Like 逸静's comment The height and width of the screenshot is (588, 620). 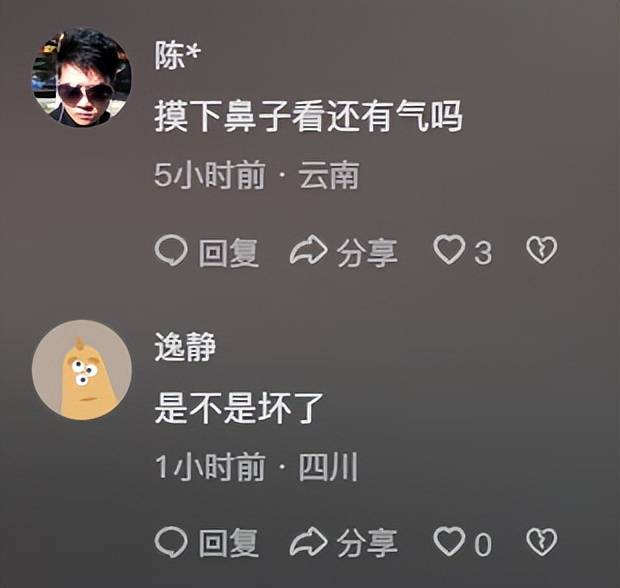pyautogui.click(x=449, y=542)
